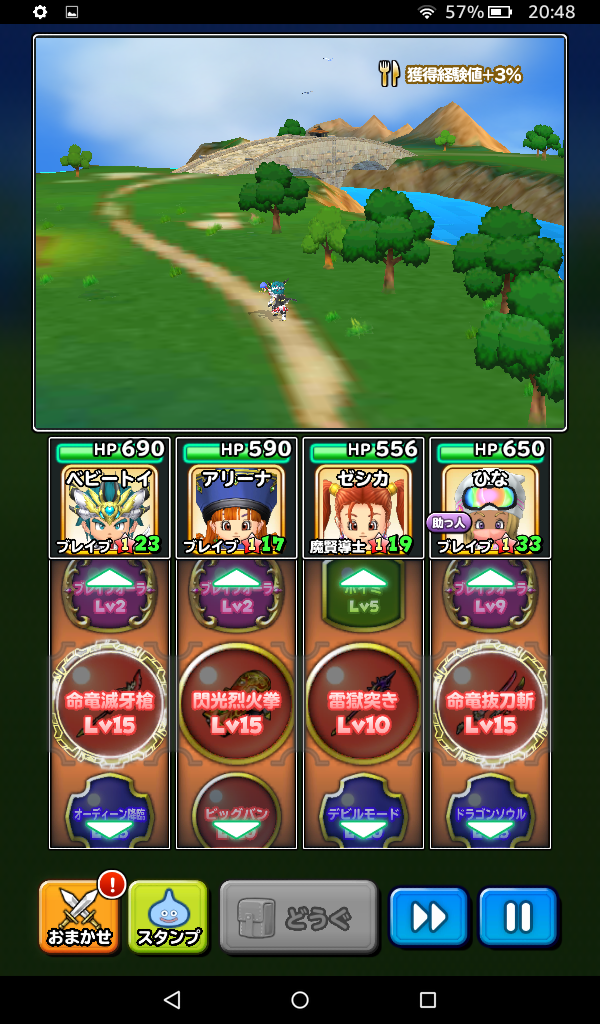
Task: Toggle the fast-forward speed button
Action: 429,916
